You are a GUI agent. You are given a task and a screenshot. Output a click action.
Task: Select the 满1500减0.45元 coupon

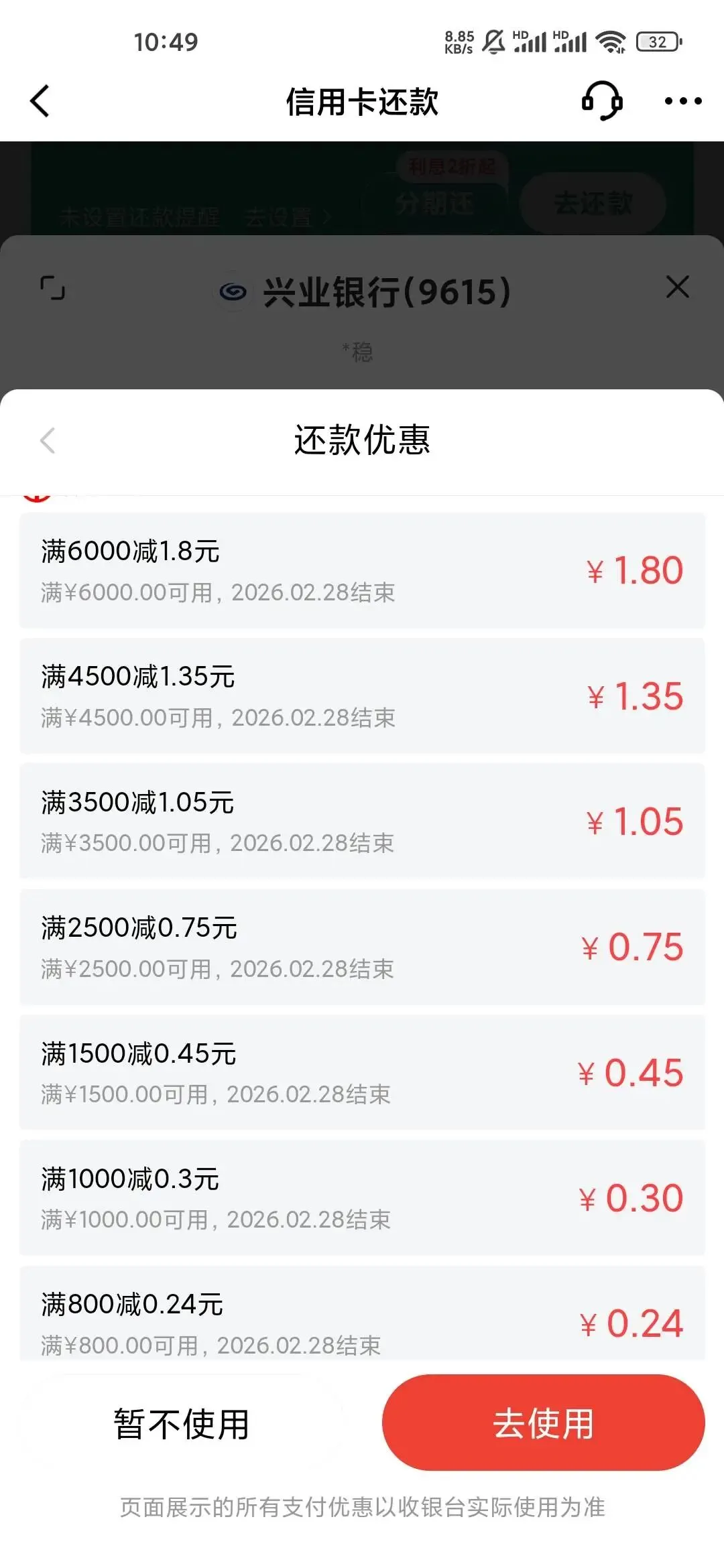[x=362, y=1072]
